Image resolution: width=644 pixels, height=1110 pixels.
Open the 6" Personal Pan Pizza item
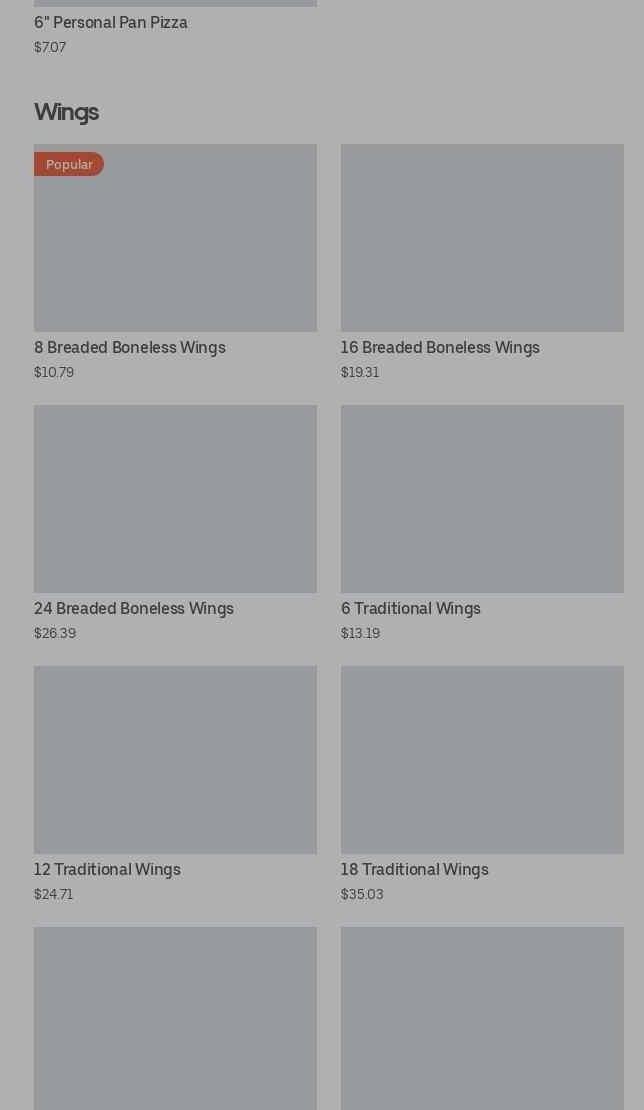tap(111, 22)
